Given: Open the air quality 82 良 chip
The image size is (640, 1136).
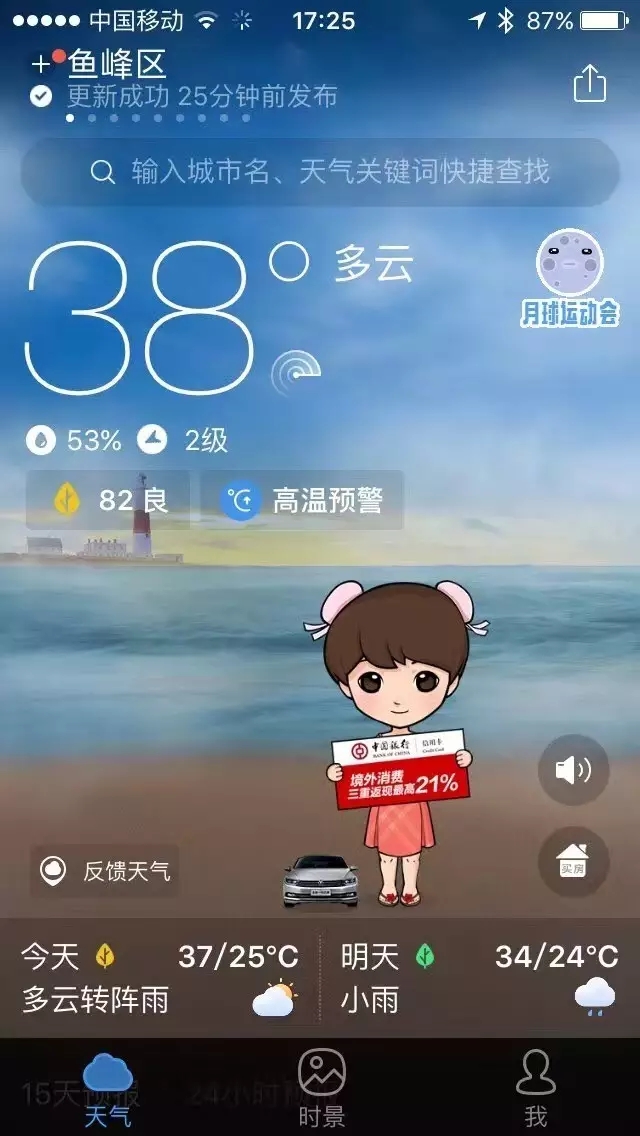Looking at the screenshot, I should tap(108, 500).
